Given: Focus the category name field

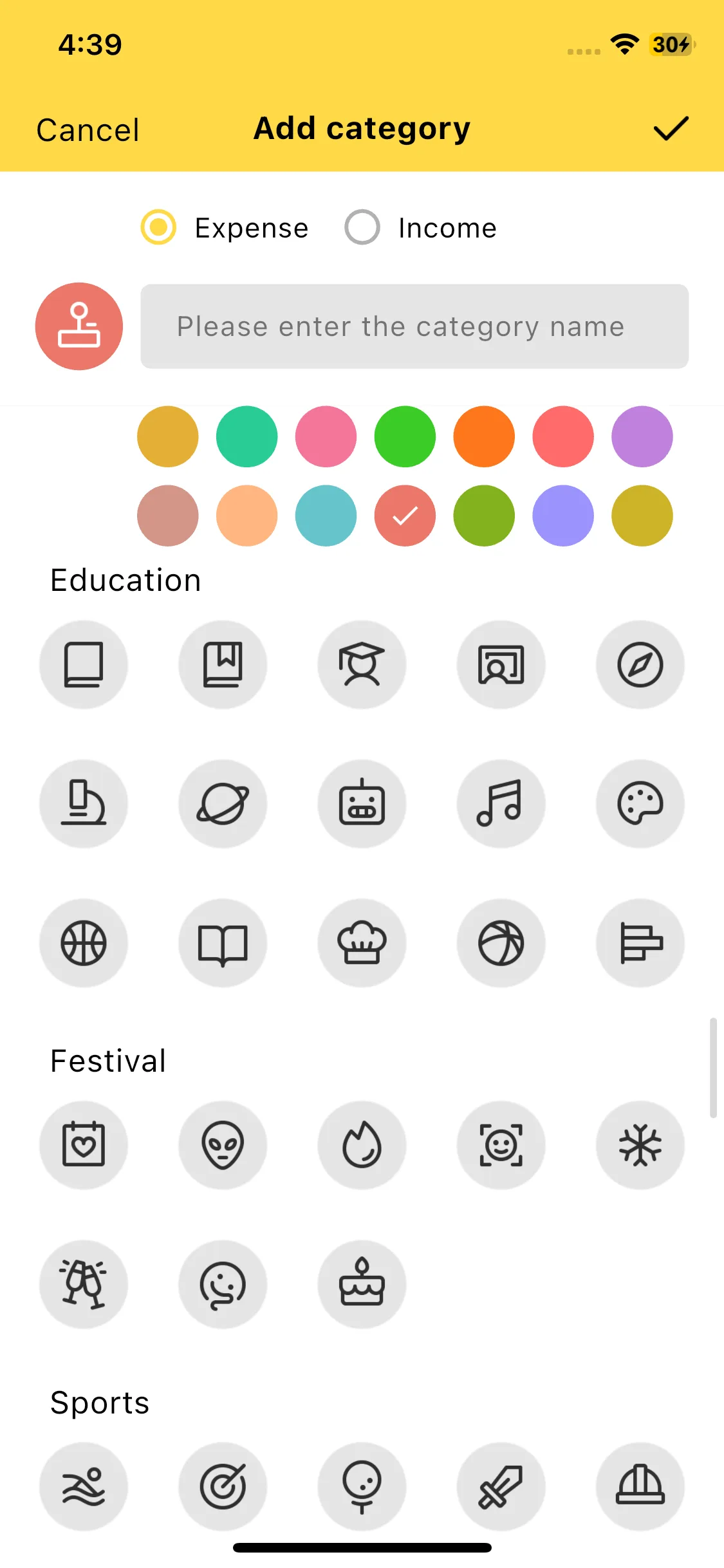Looking at the screenshot, I should point(414,326).
